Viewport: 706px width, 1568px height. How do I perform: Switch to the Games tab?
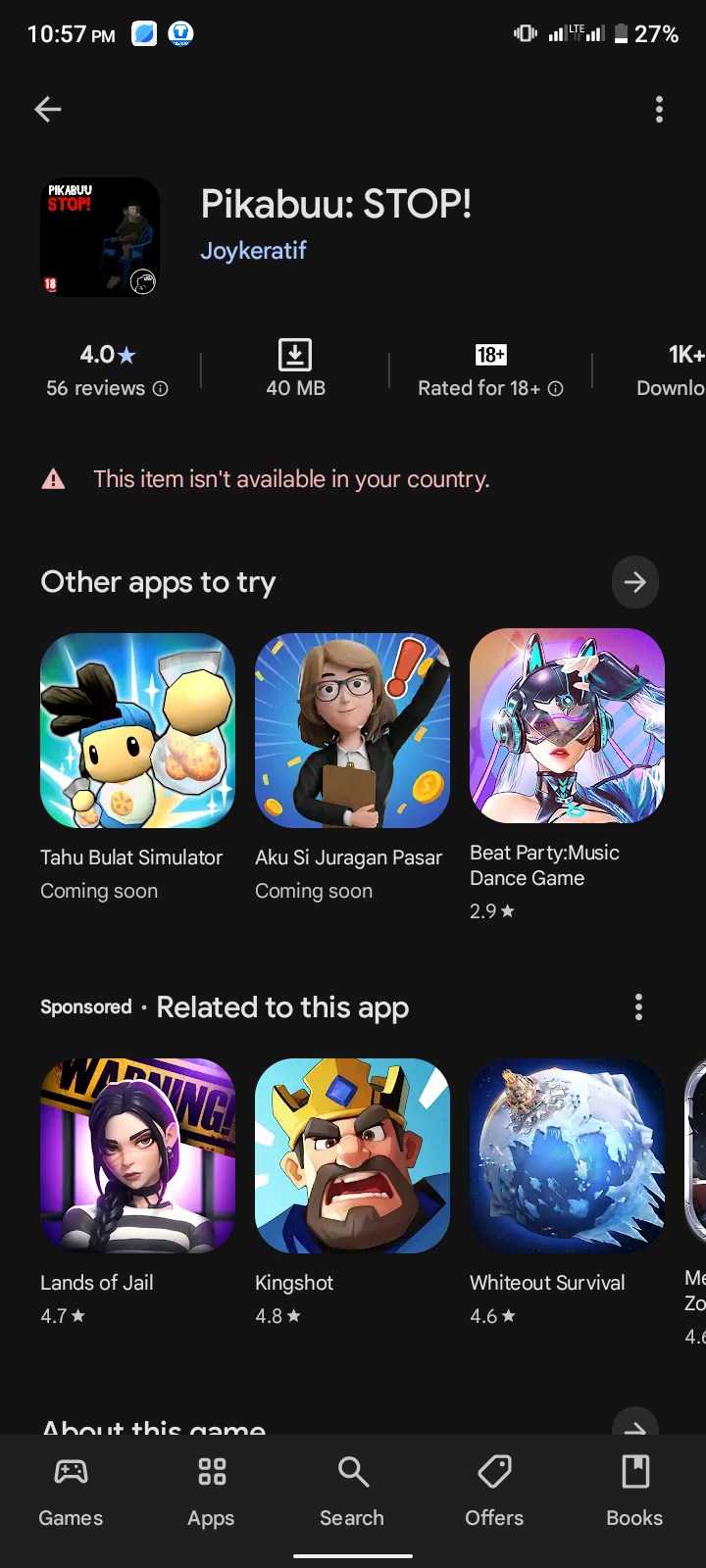point(71,1490)
